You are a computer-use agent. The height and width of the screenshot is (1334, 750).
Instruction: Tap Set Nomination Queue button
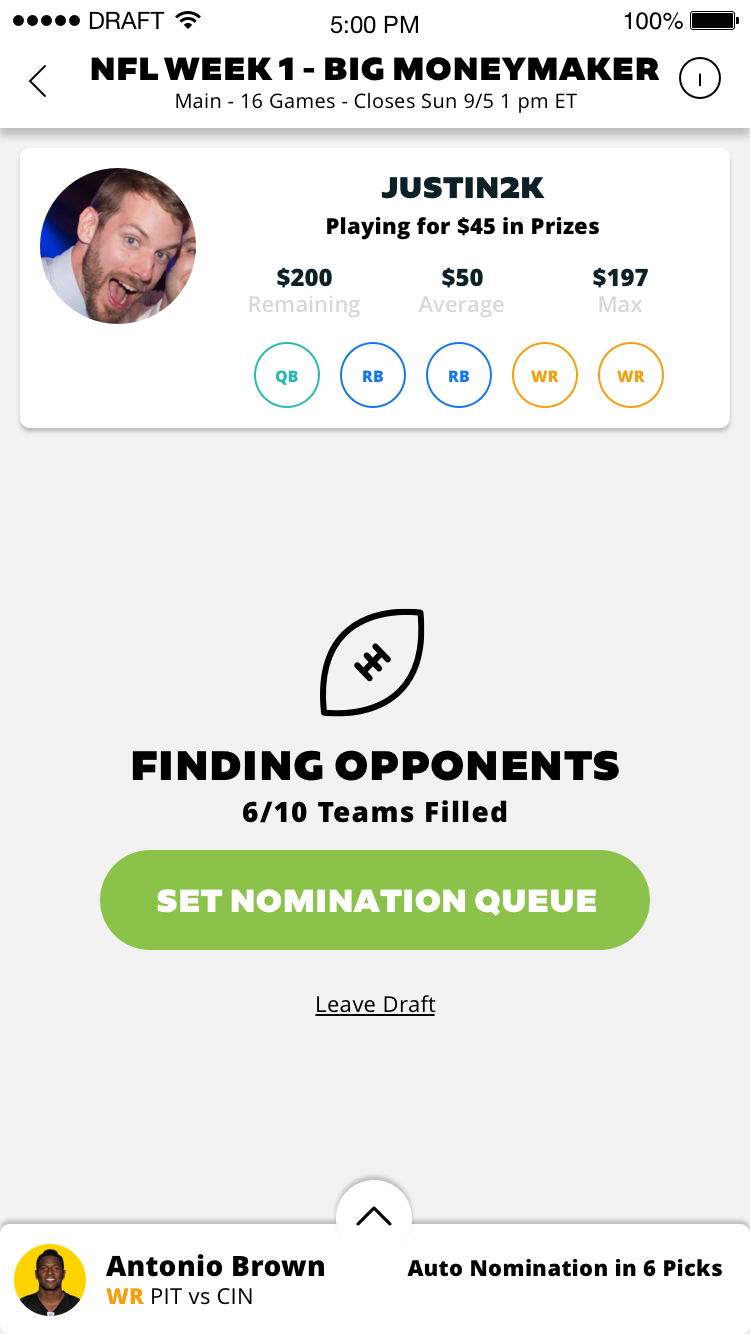click(375, 900)
